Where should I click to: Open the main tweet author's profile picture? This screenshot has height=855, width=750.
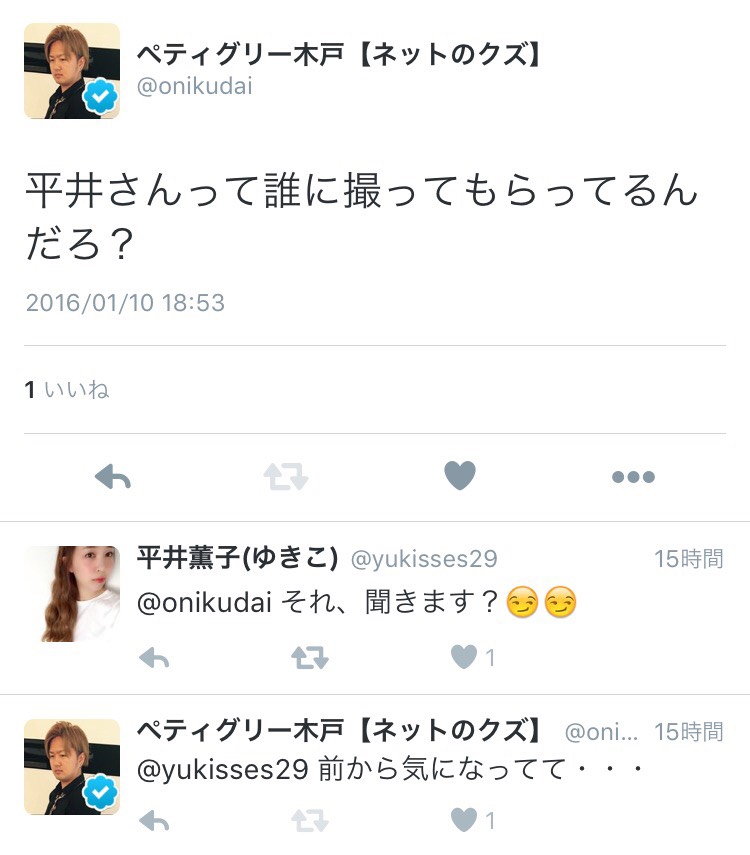[x=72, y=71]
